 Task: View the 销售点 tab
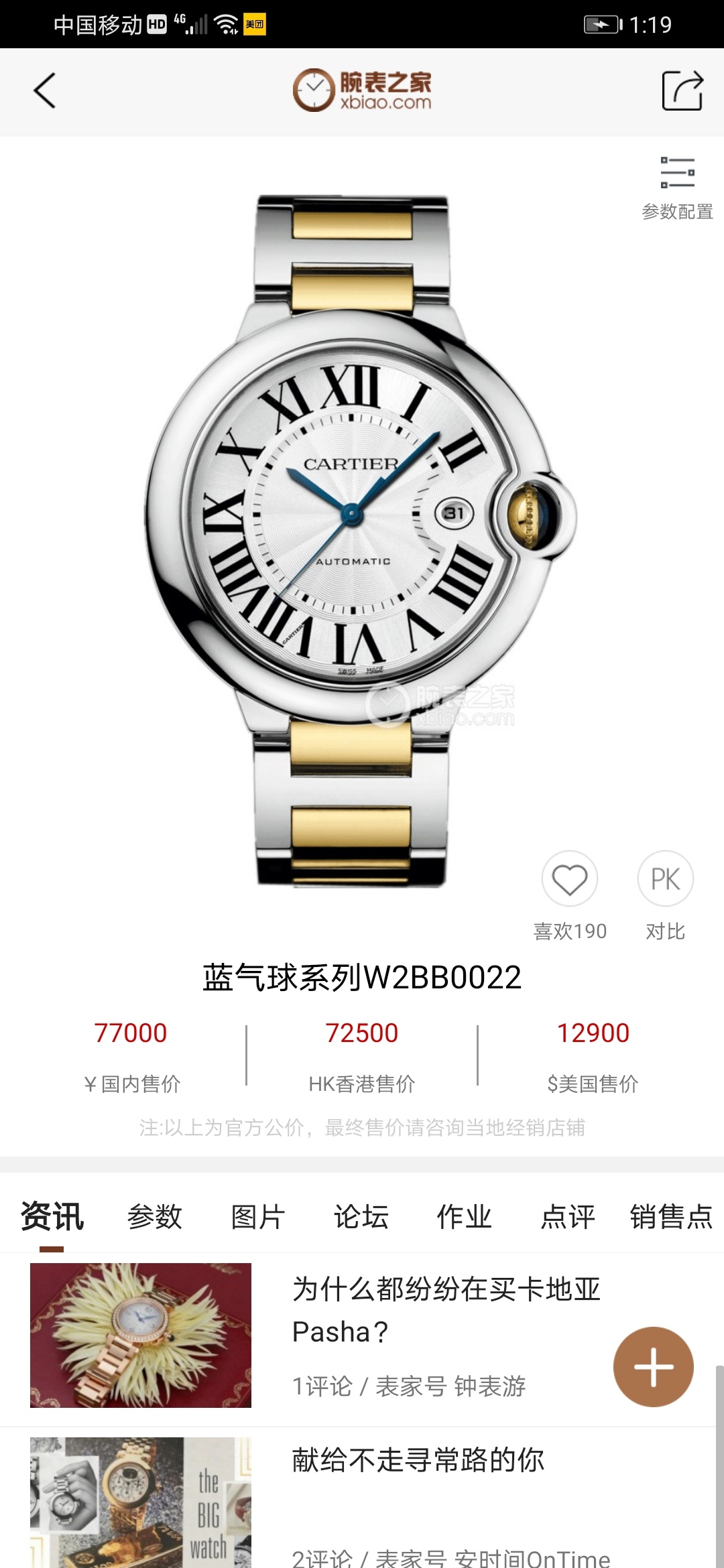670,1216
